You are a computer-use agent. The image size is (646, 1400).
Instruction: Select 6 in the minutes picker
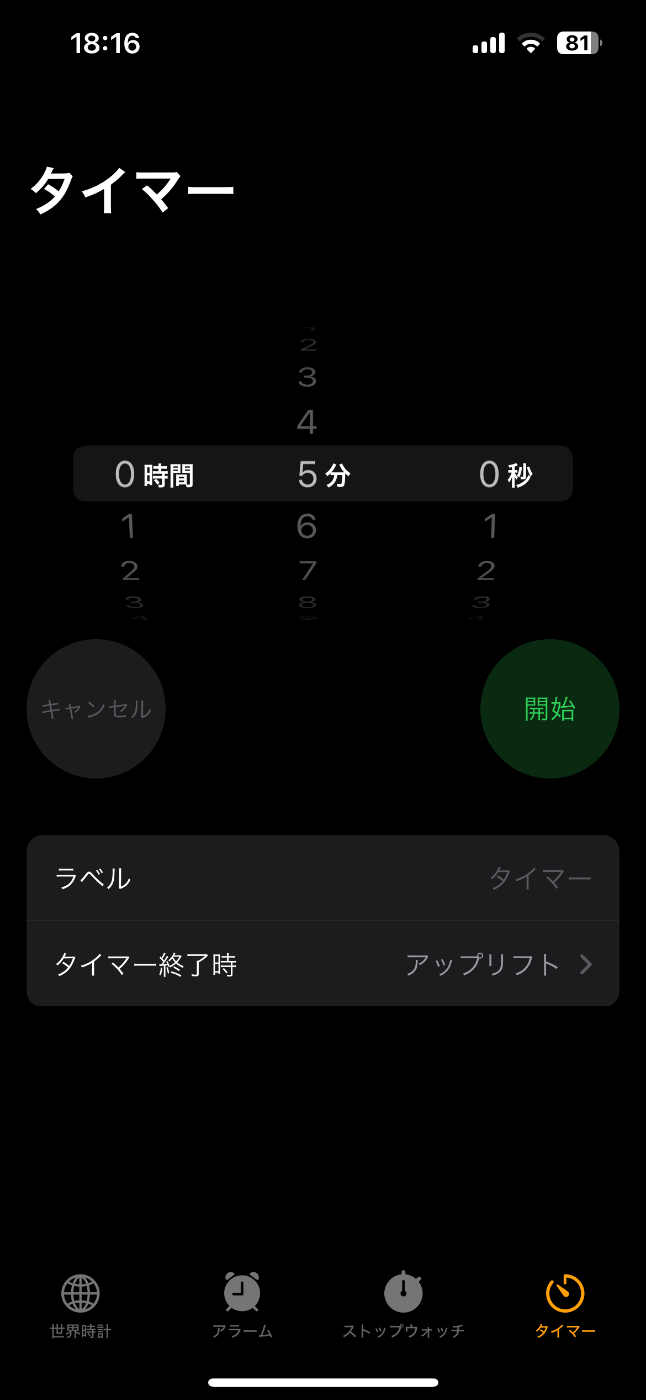(x=307, y=526)
